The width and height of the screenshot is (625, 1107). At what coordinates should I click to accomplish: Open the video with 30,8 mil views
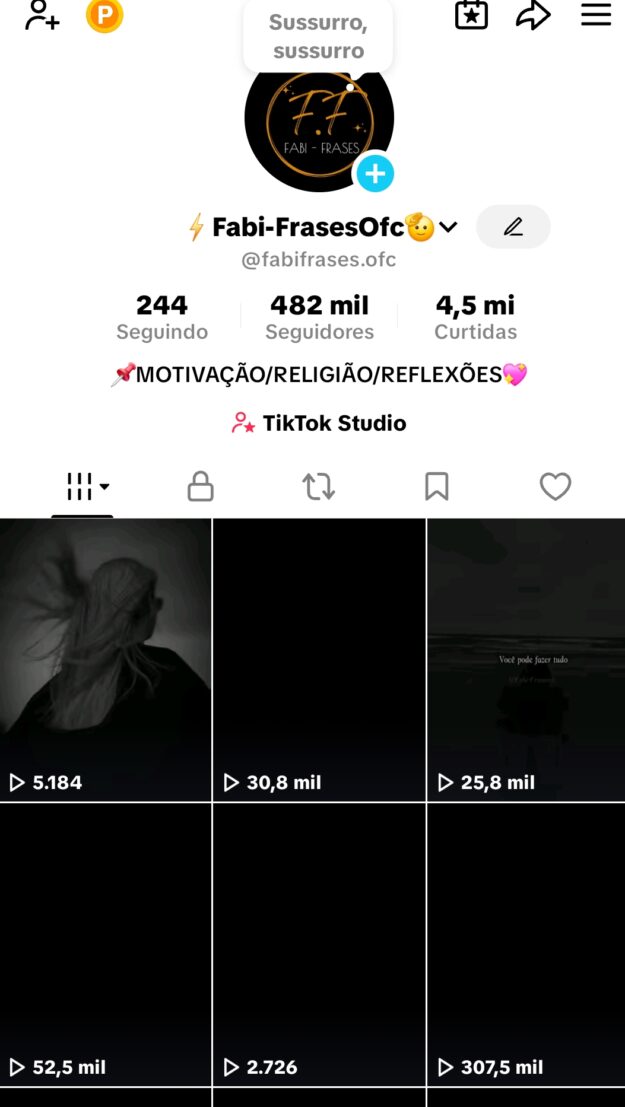[319, 660]
